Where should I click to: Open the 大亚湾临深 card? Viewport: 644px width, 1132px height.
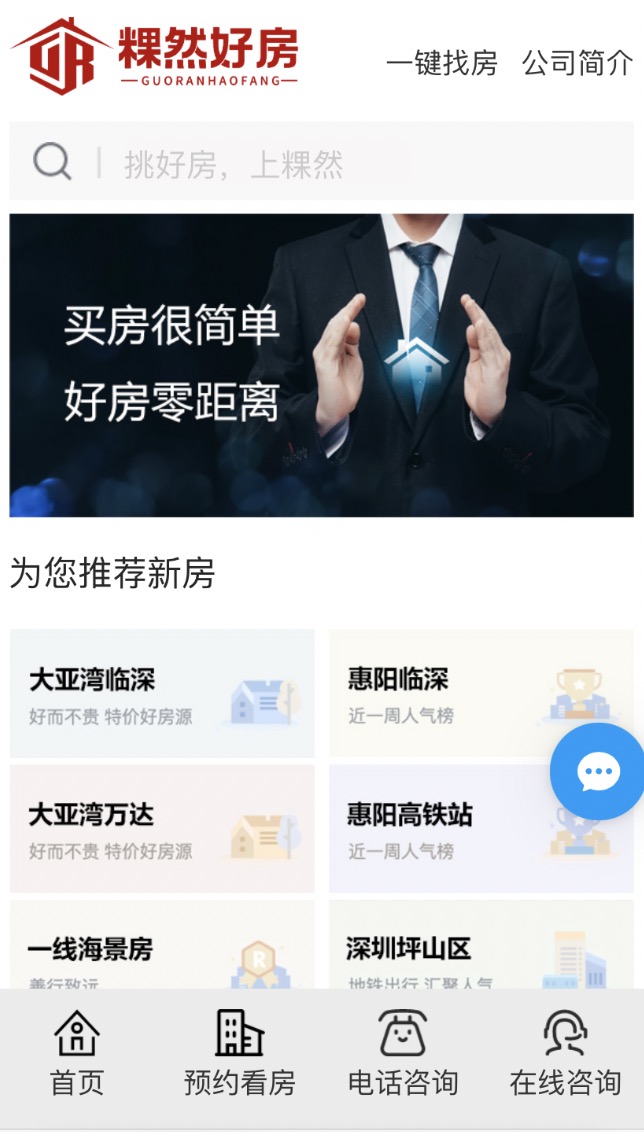(x=162, y=693)
